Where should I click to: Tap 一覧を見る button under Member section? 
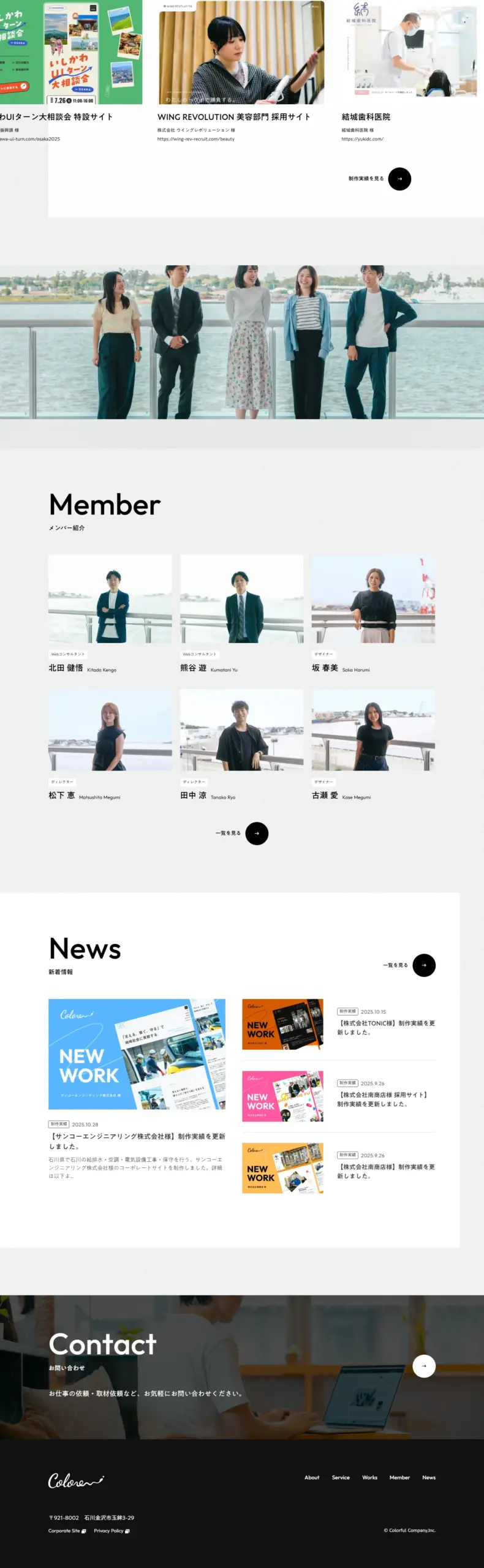point(257,833)
